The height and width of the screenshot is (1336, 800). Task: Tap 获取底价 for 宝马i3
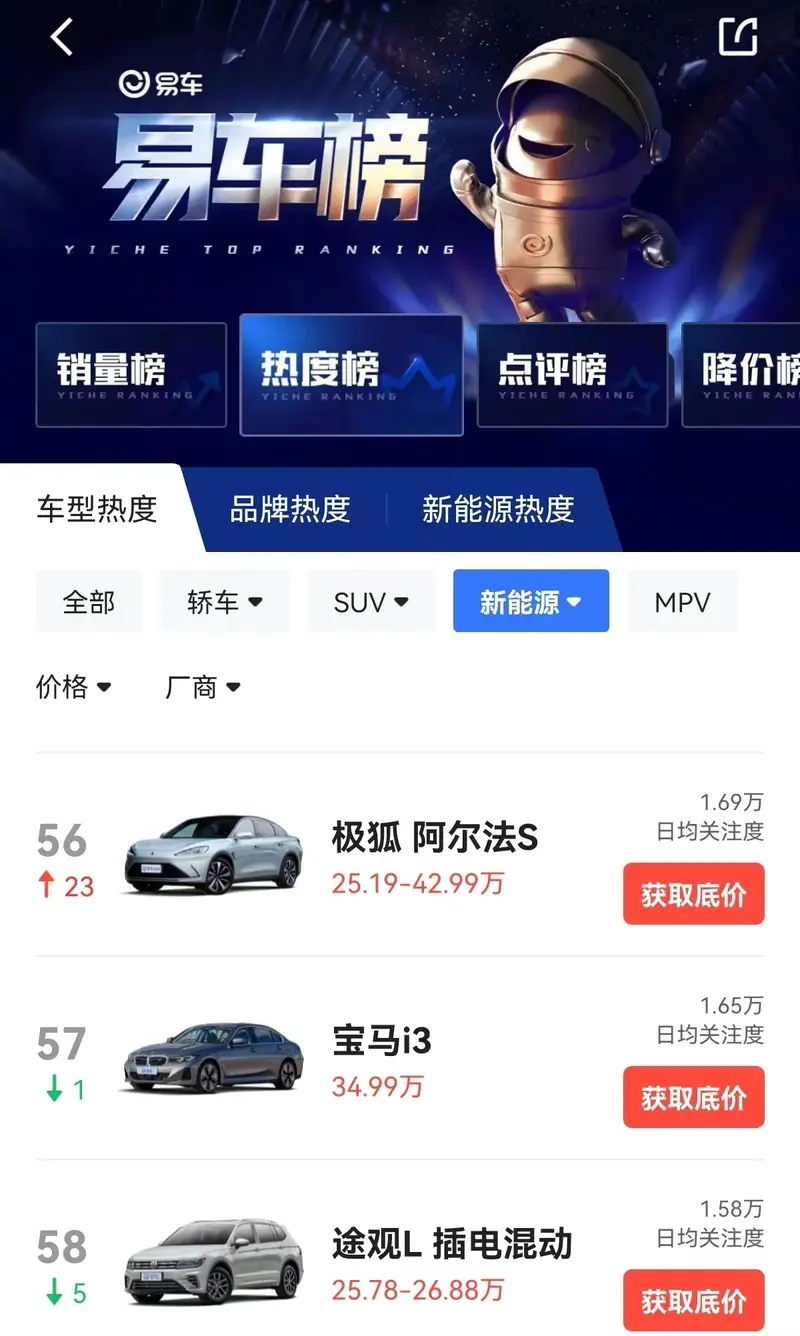click(x=693, y=1097)
